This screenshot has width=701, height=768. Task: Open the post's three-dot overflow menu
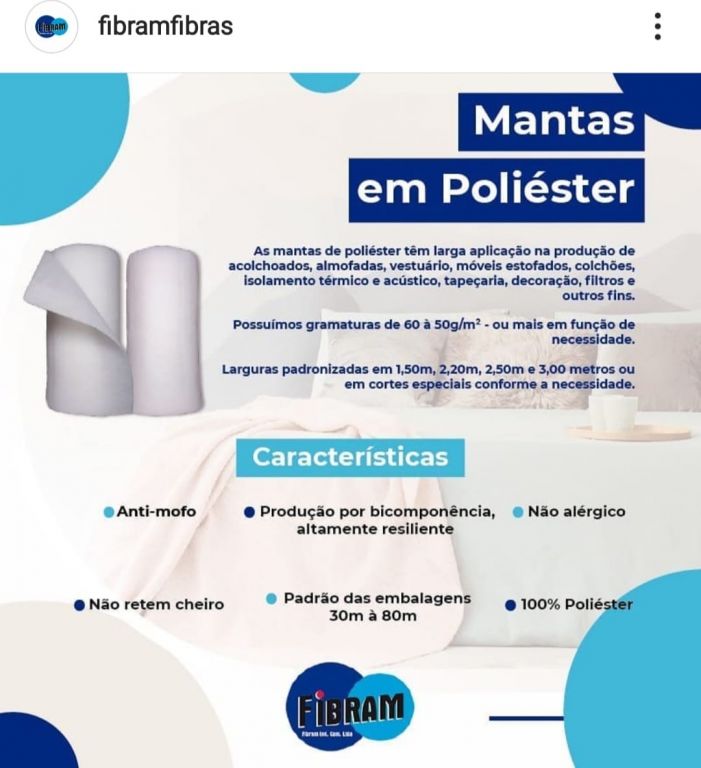coord(657,27)
